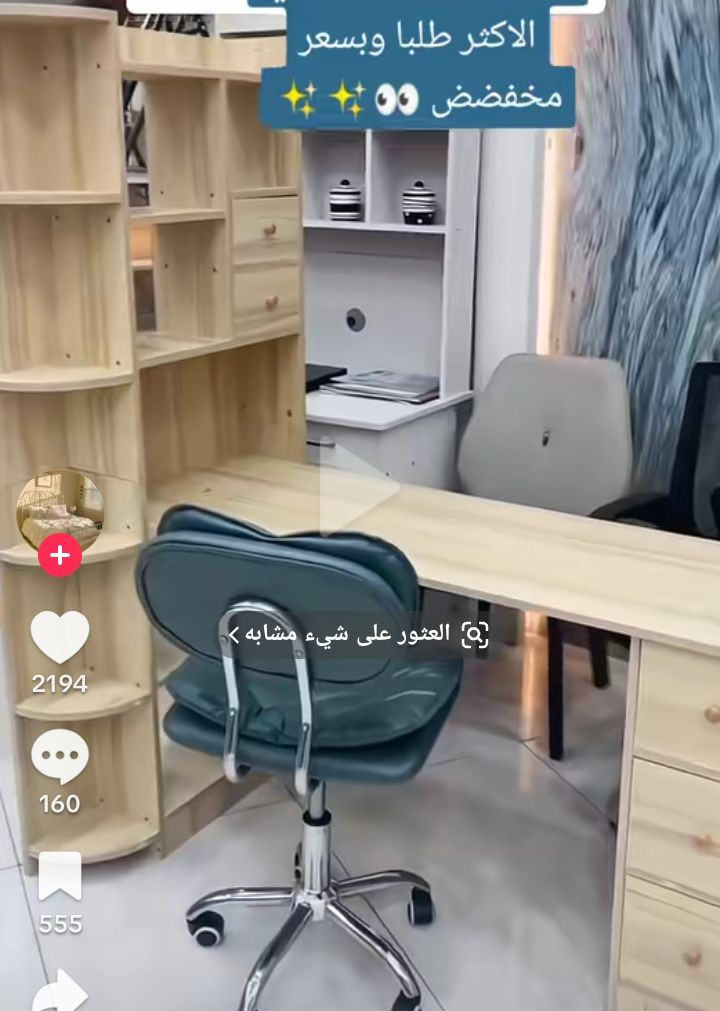This screenshot has height=1011, width=720.
Task: Open the creator's profile picture
Action: (x=60, y=510)
